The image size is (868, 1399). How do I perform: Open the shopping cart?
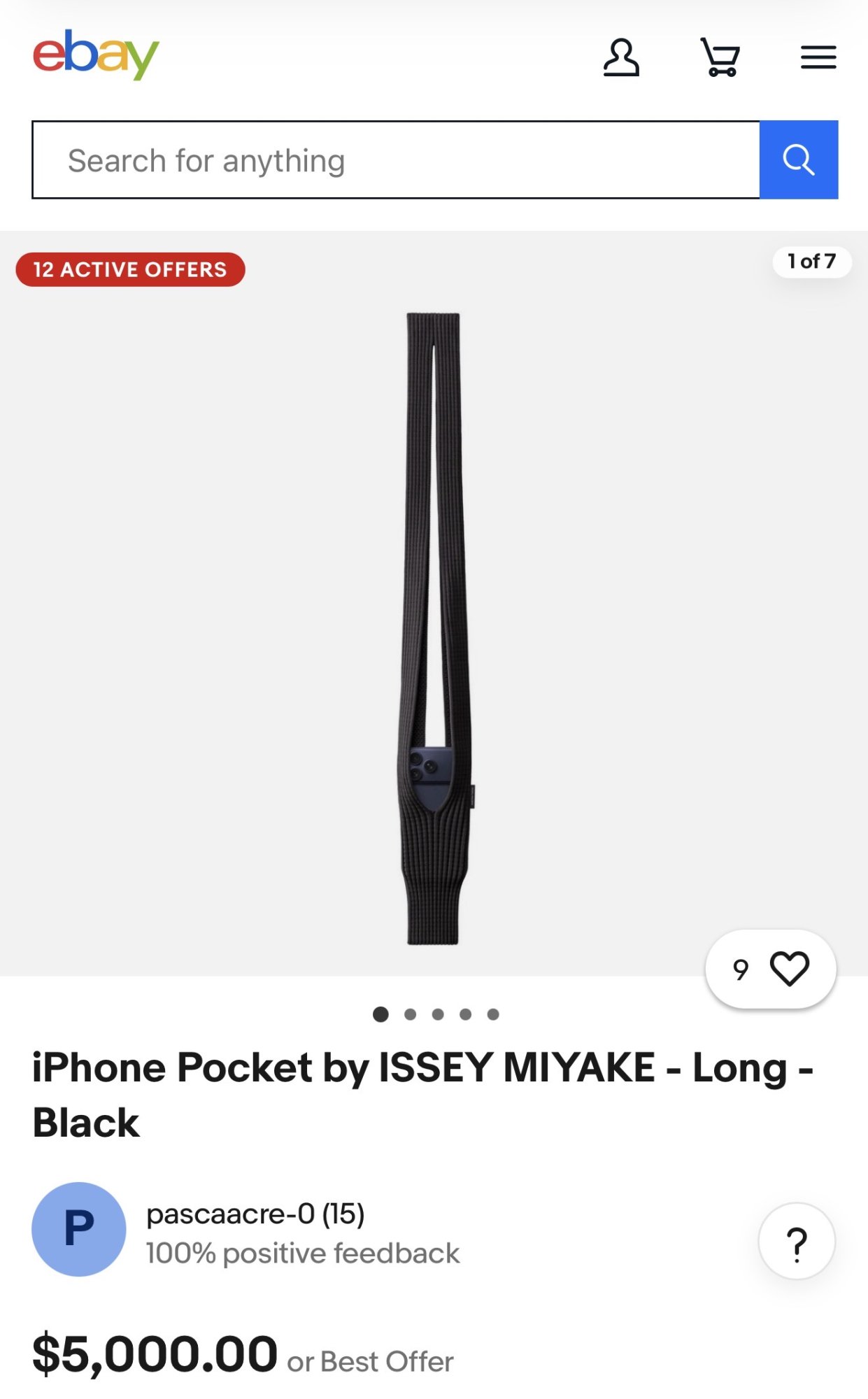(720, 57)
